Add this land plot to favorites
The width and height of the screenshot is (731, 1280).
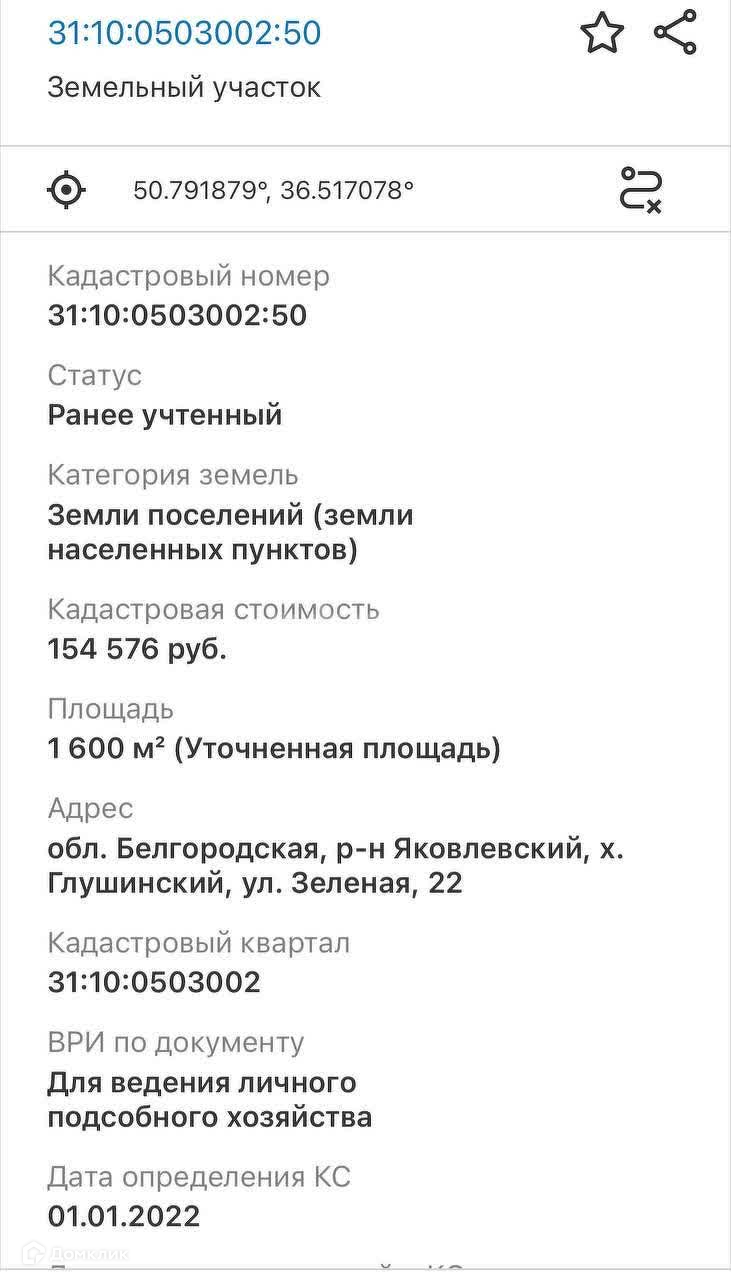pyautogui.click(x=602, y=34)
